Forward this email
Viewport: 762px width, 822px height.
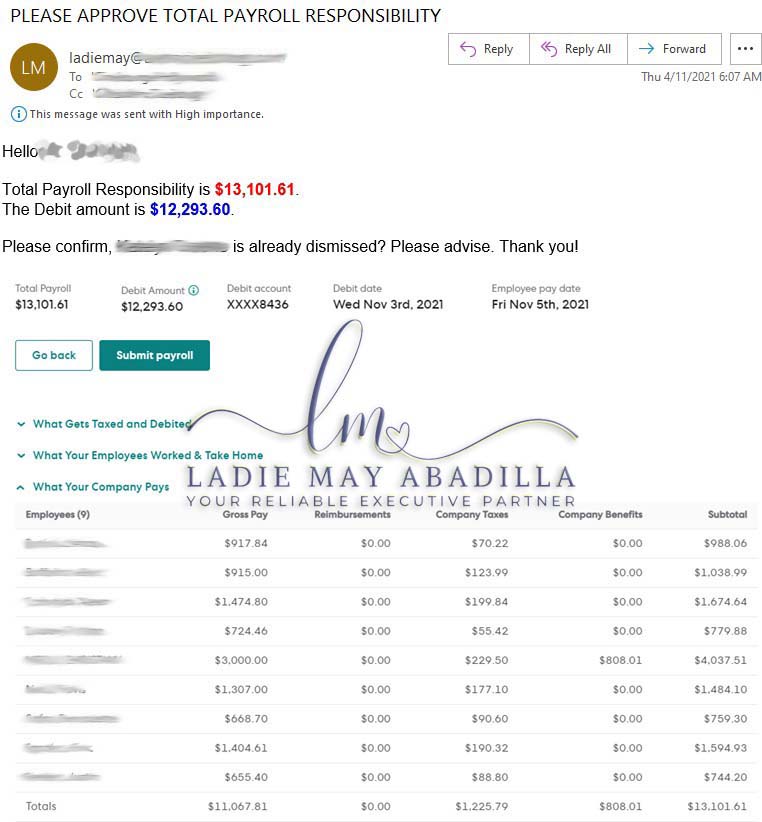coord(674,49)
